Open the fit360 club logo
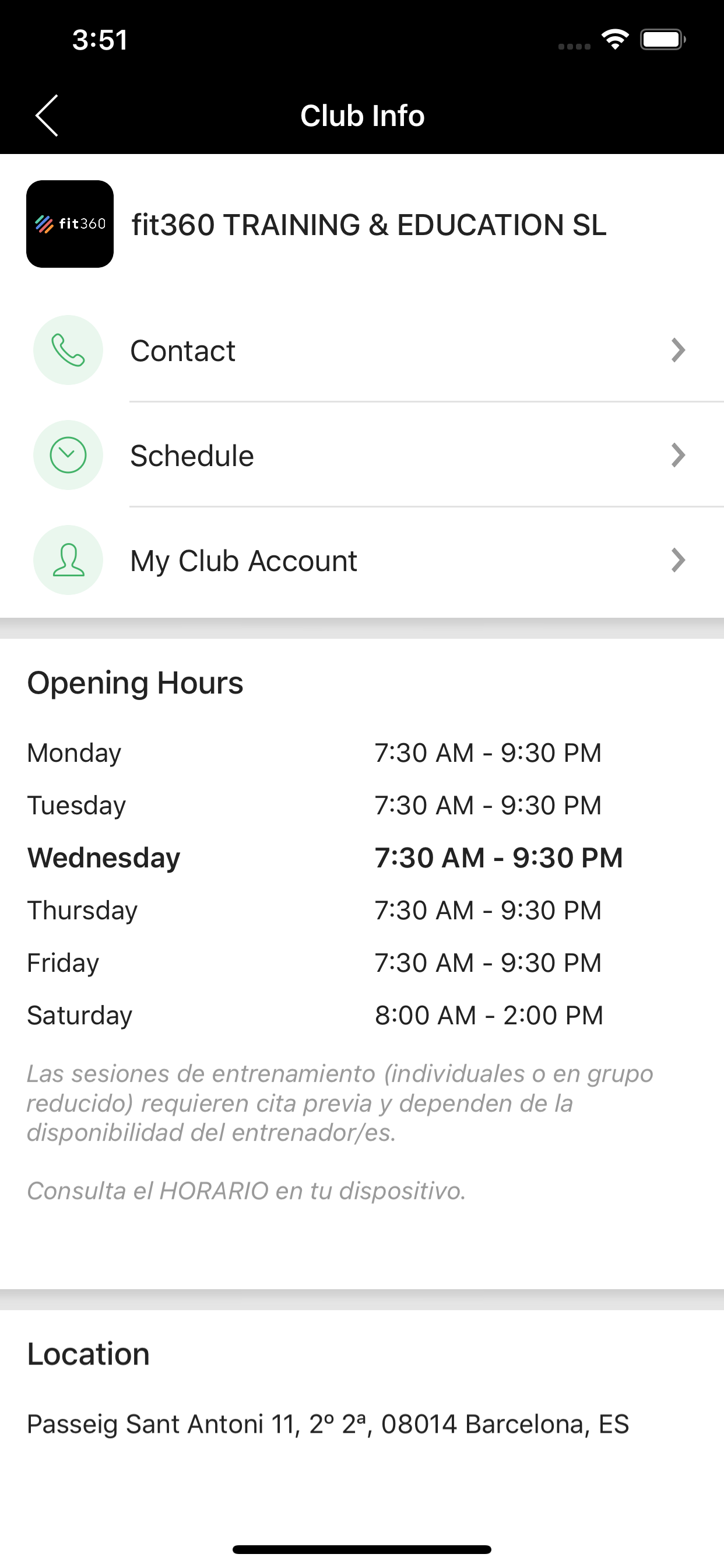The width and height of the screenshot is (724, 1568). coord(70,223)
